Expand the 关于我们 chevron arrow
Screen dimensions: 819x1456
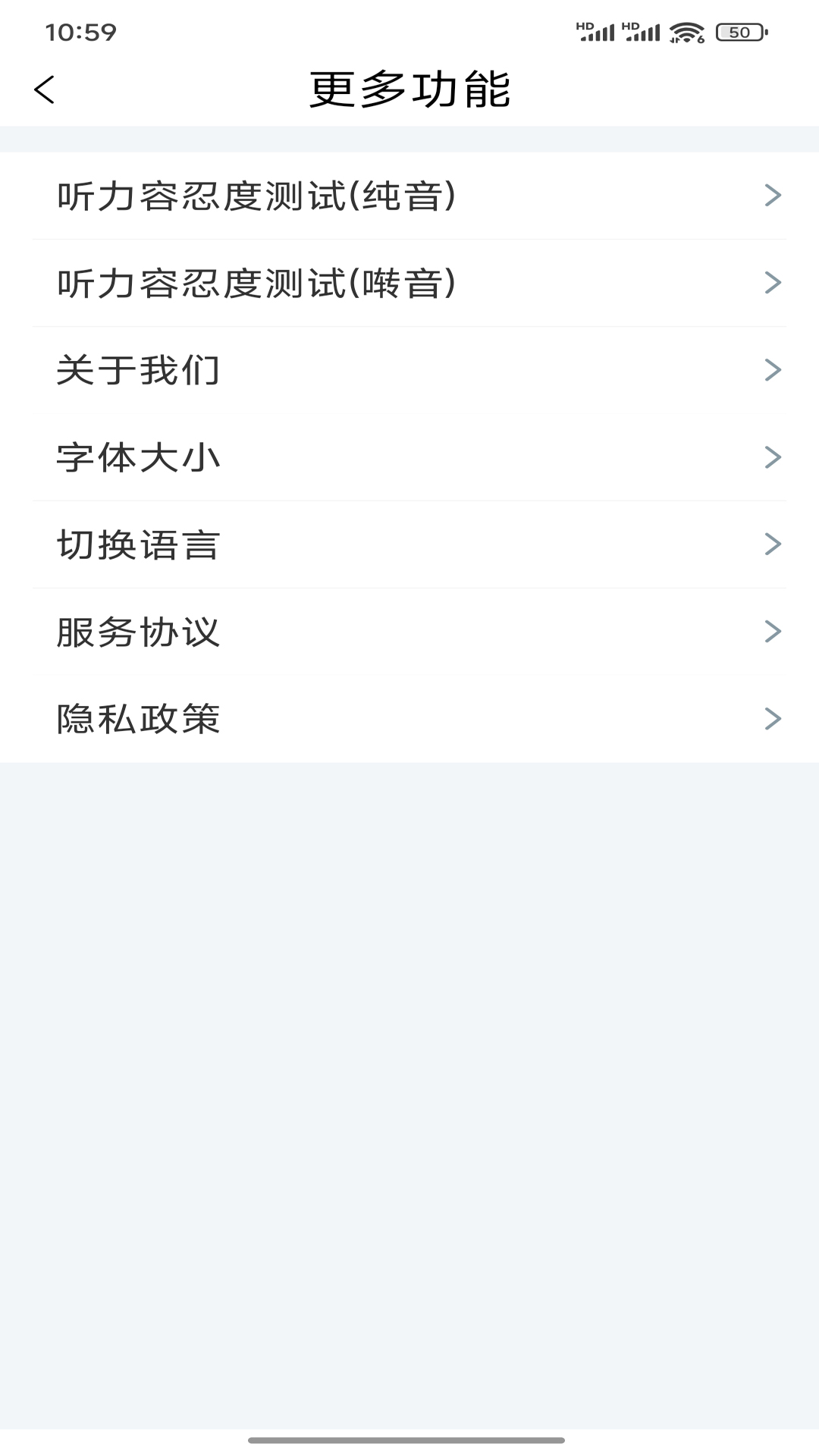[x=773, y=371]
